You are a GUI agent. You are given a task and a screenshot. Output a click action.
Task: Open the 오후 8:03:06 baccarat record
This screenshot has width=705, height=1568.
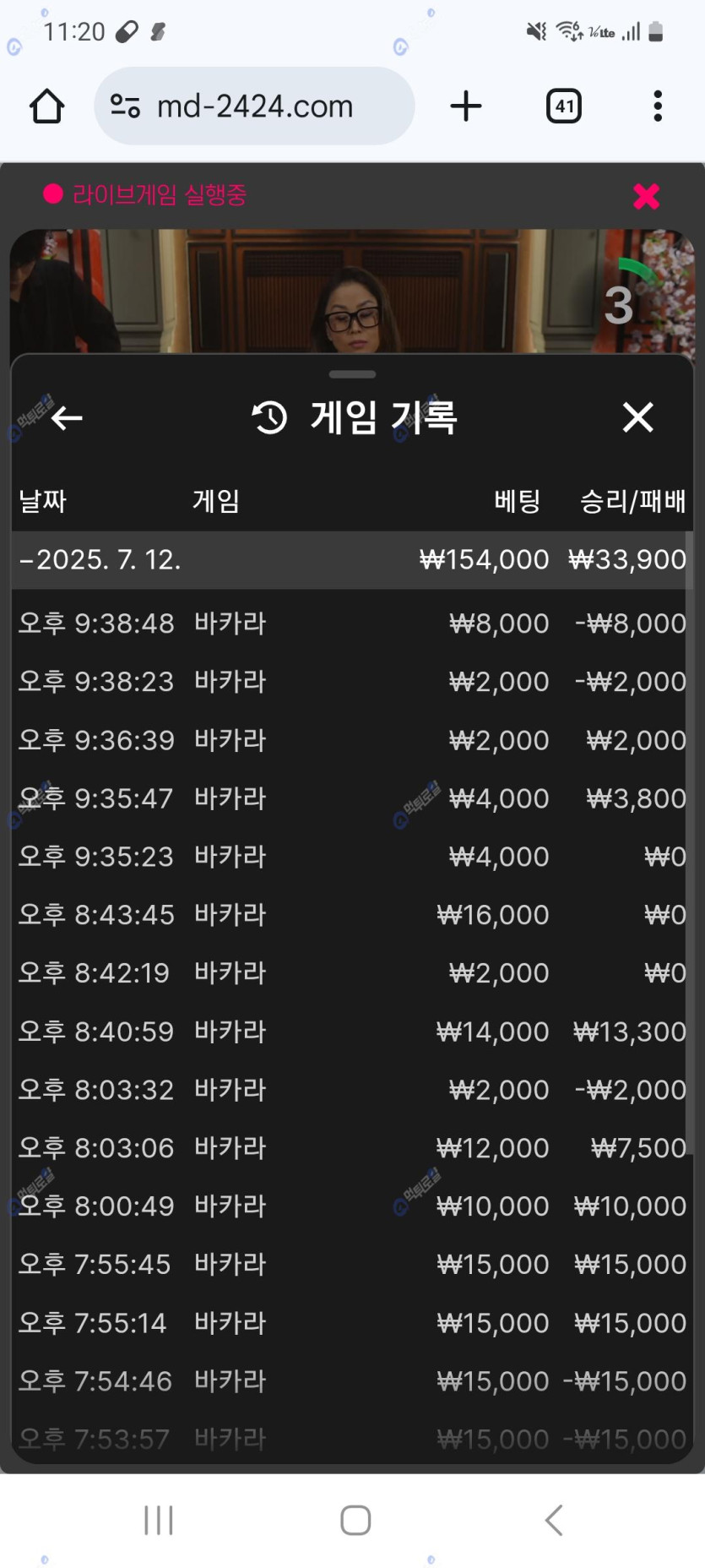[351, 1148]
